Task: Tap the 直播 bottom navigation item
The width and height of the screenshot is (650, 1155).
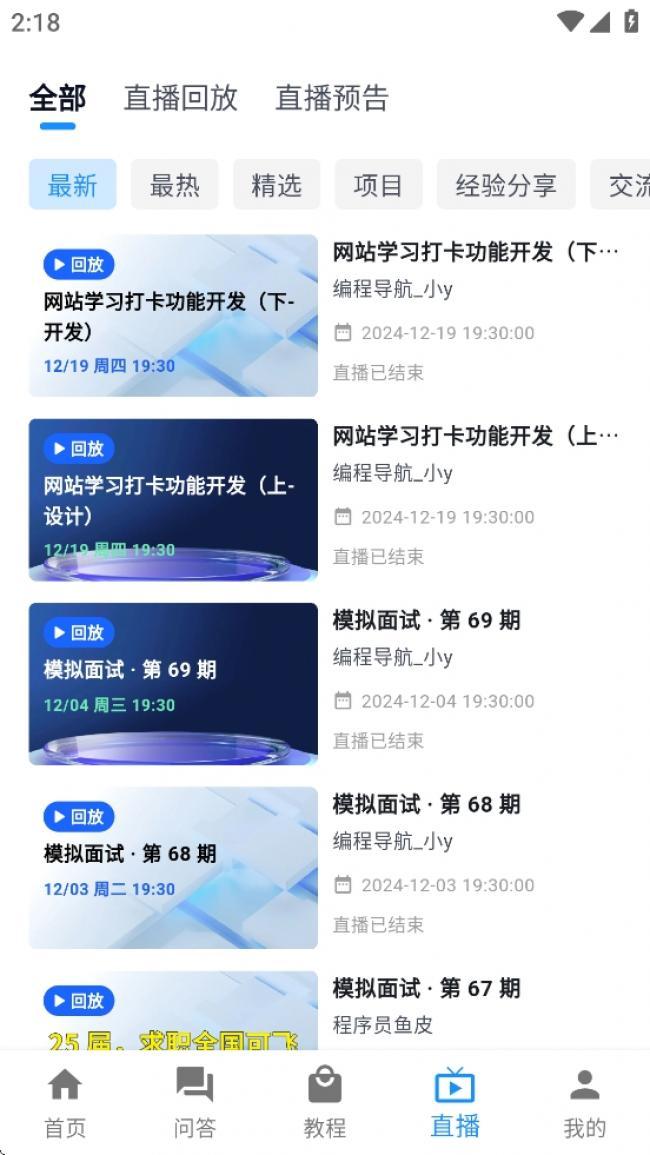Action: click(455, 1103)
